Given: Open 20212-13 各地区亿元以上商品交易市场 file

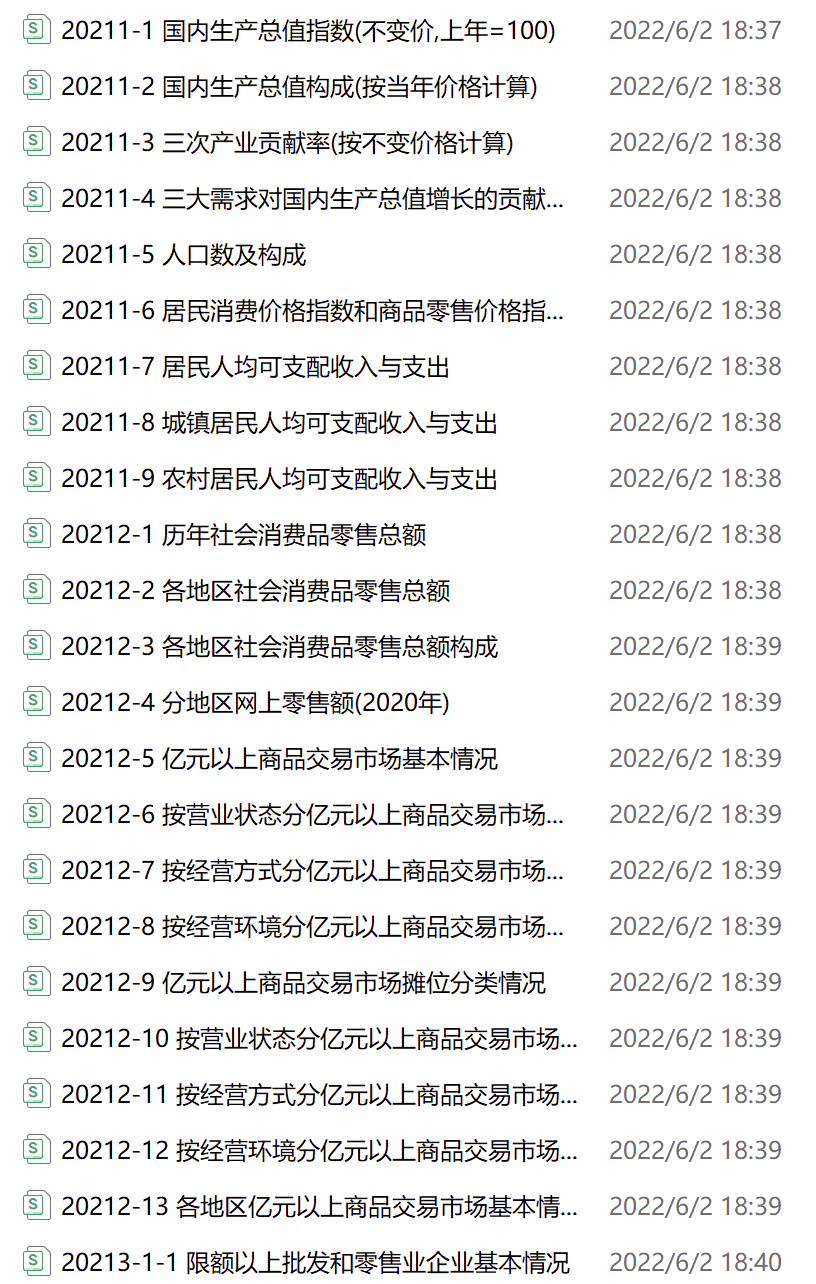Looking at the screenshot, I should 319,1207.
